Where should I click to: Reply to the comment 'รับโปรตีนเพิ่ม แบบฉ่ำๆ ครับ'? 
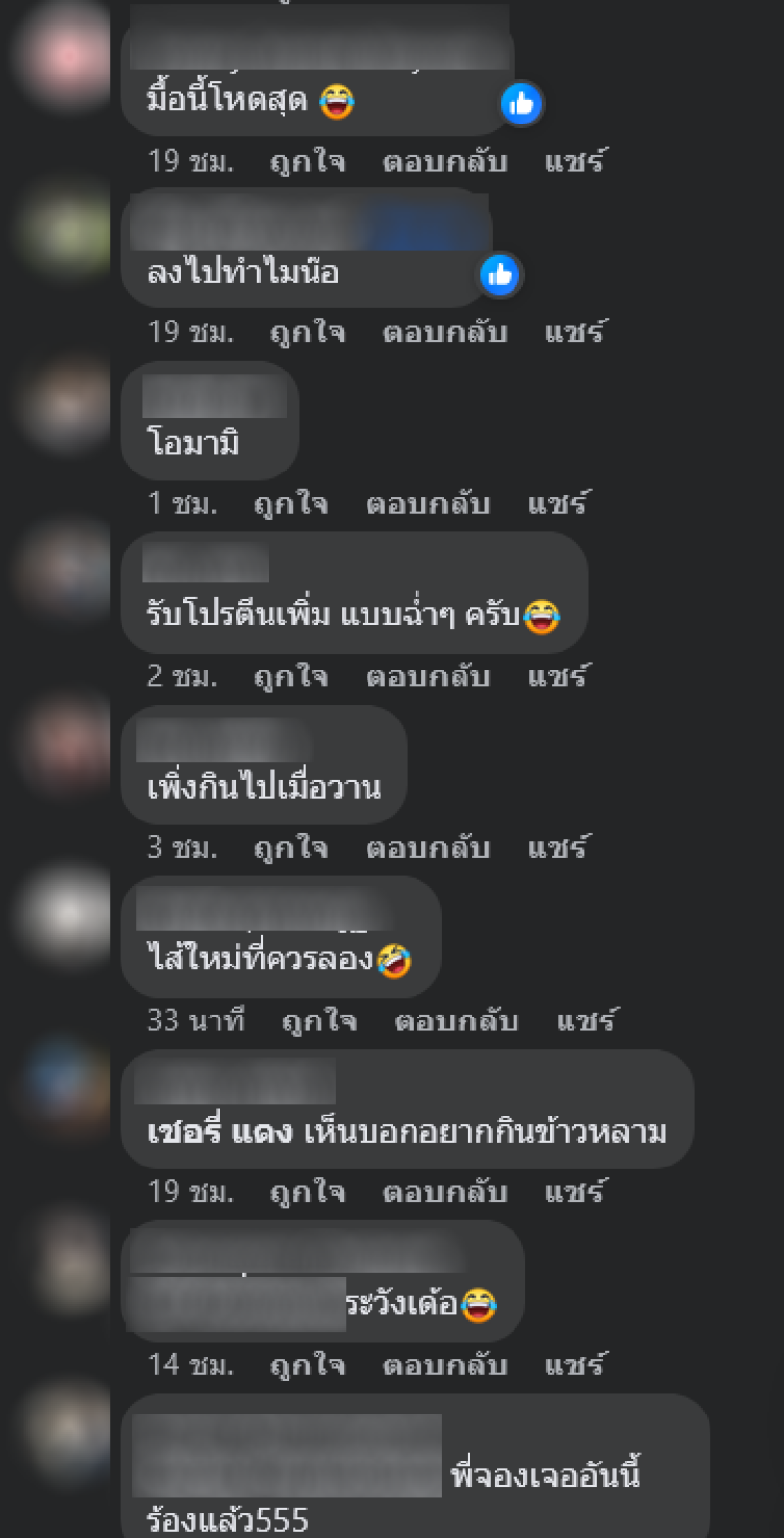[x=427, y=676]
